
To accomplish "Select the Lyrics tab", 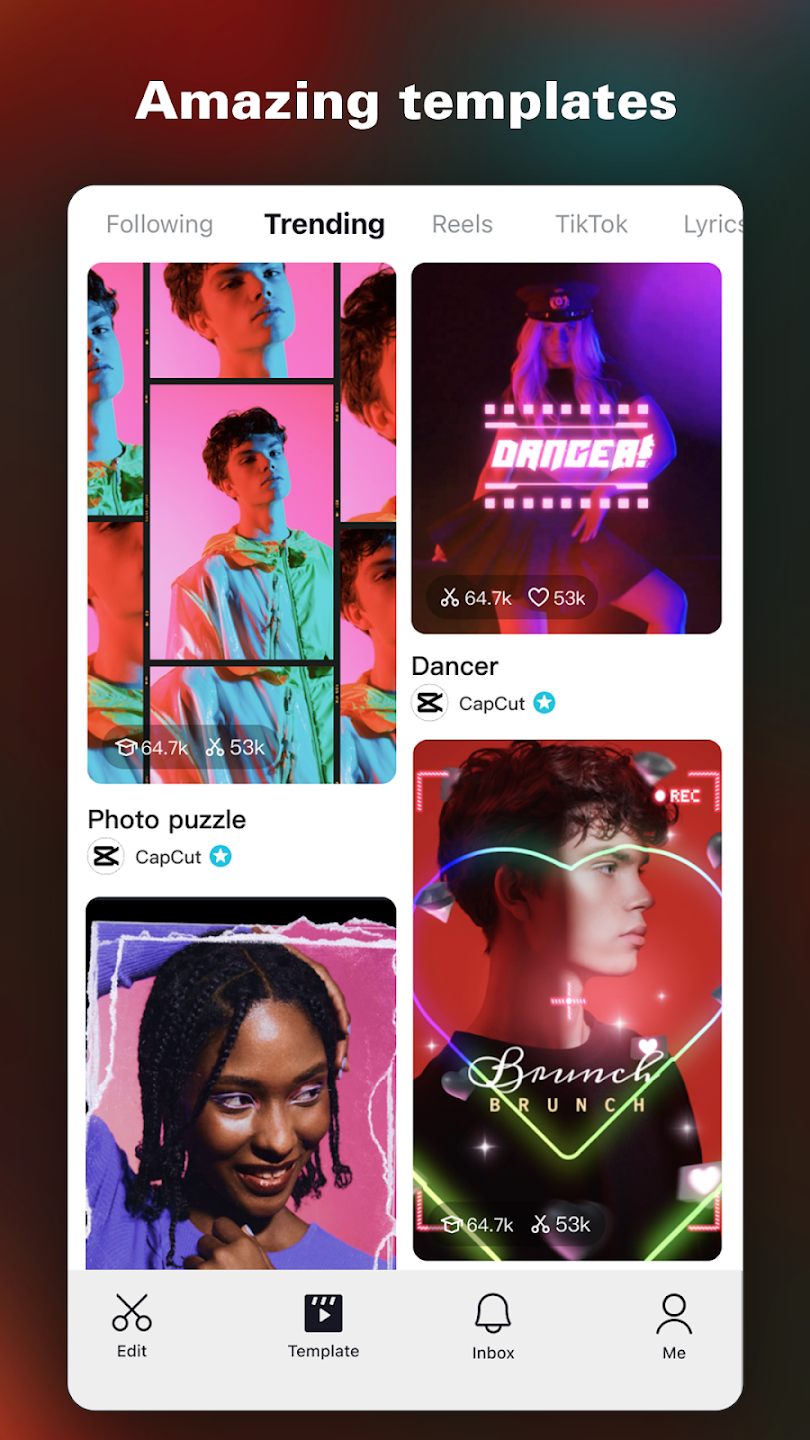I will (x=712, y=224).
